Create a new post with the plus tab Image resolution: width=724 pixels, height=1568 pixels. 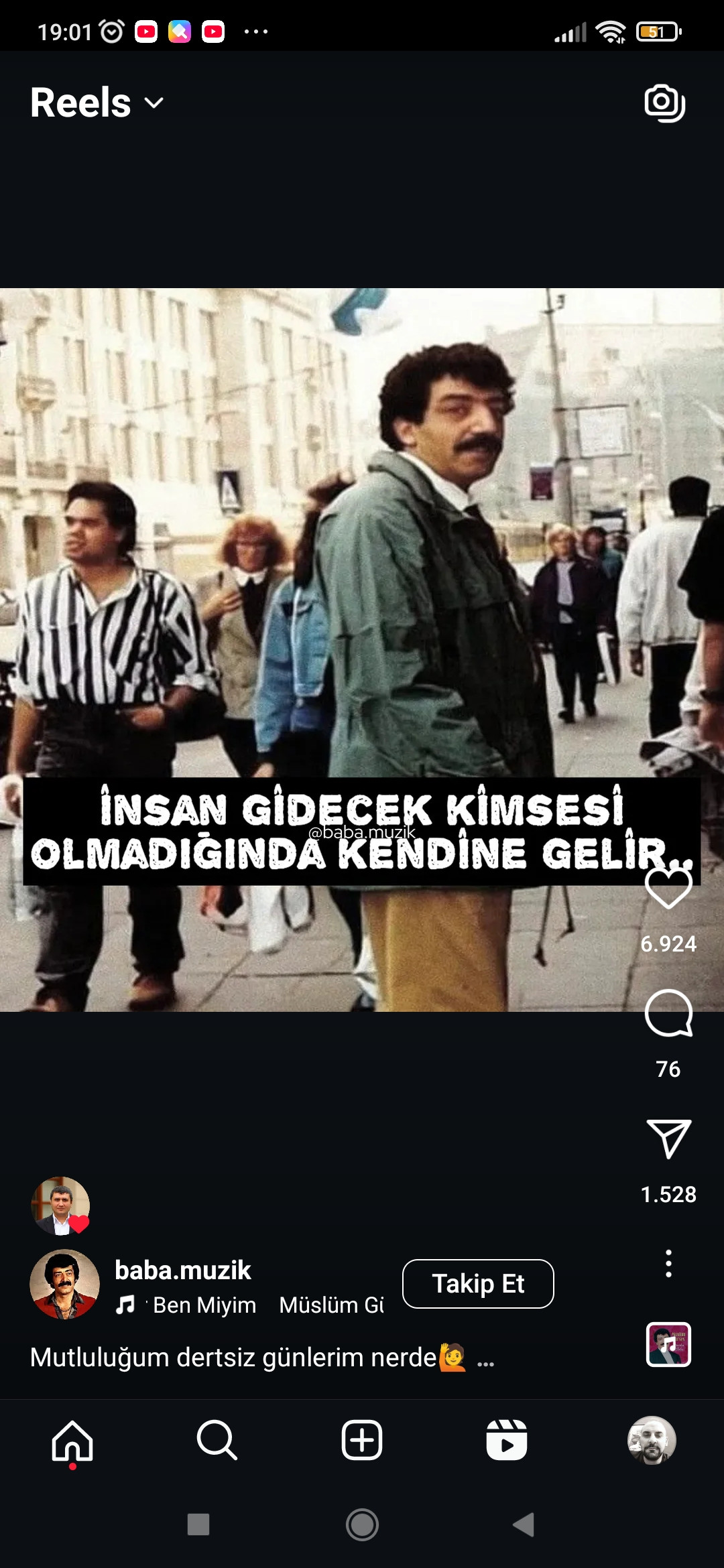pyautogui.click(x=362, y=1440)
